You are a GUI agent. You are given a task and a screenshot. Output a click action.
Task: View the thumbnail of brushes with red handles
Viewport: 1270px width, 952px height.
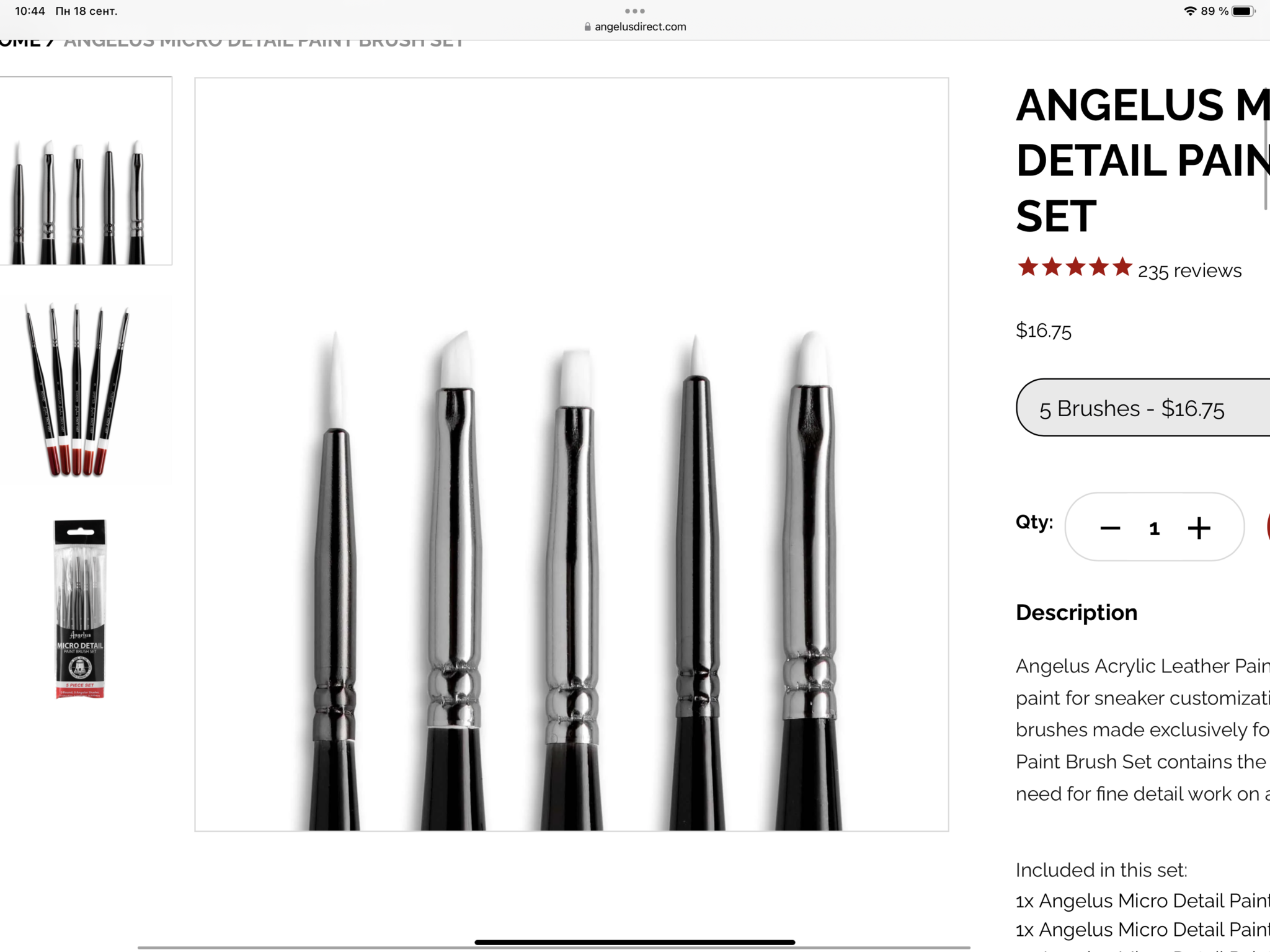pos(77,389)
